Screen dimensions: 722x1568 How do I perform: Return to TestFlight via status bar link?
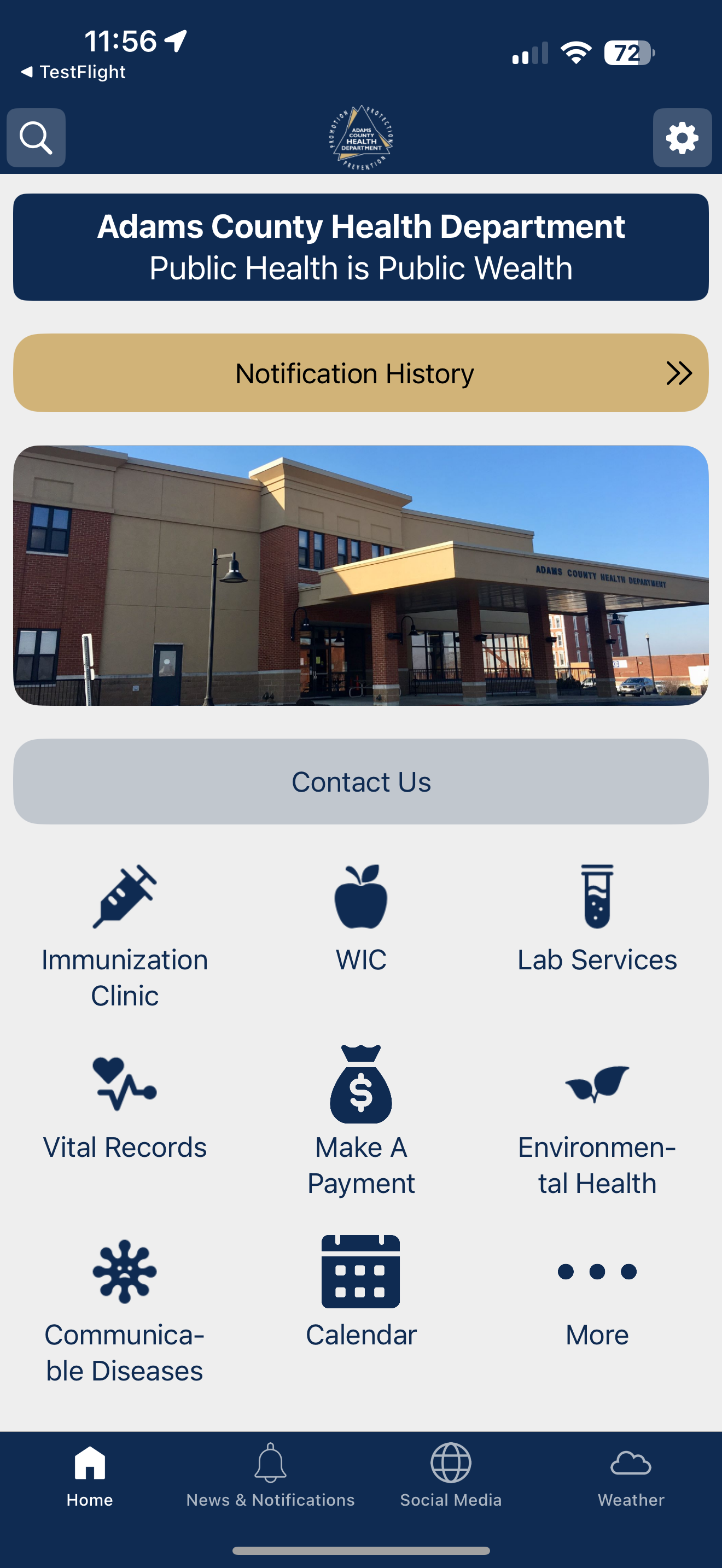pos(73,71)
